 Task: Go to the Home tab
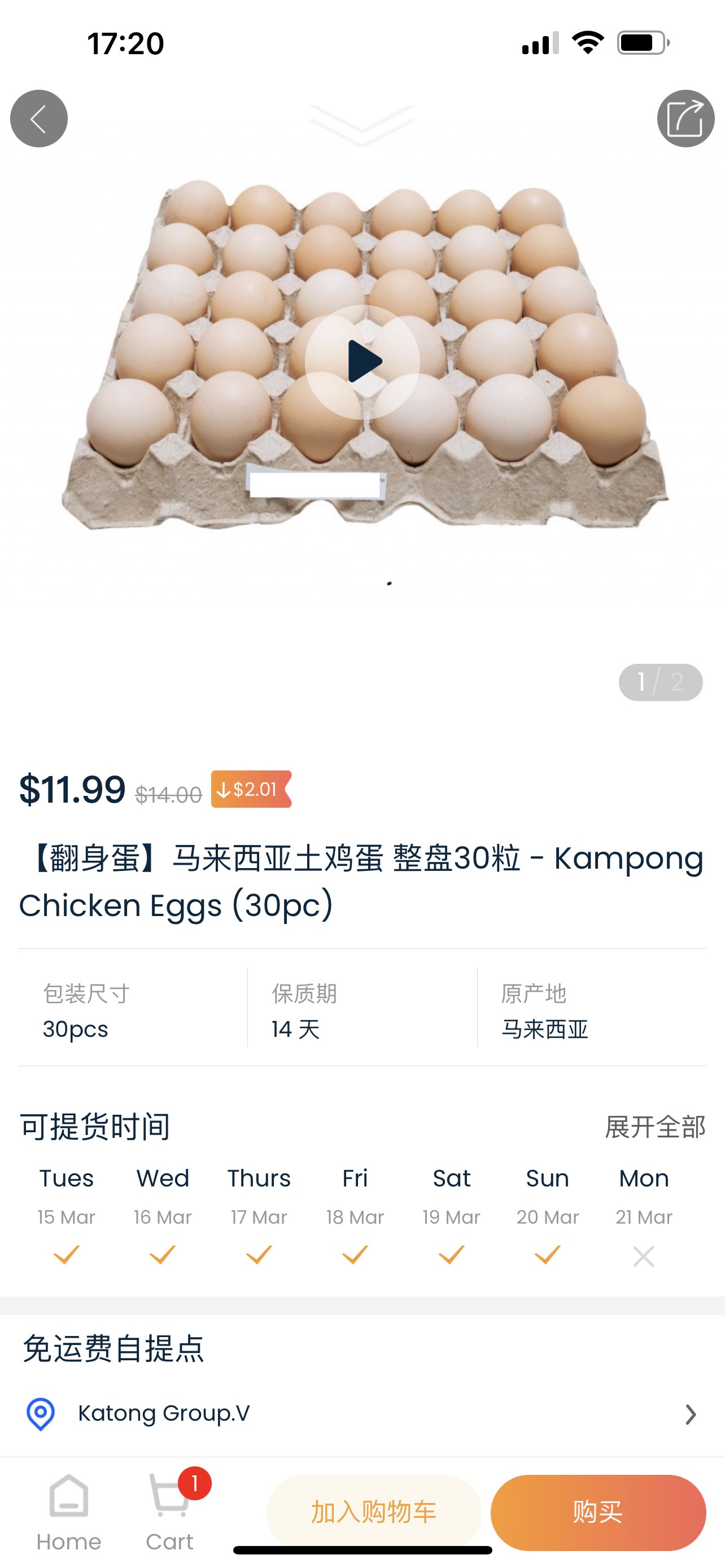click(x=69, y=1512)
